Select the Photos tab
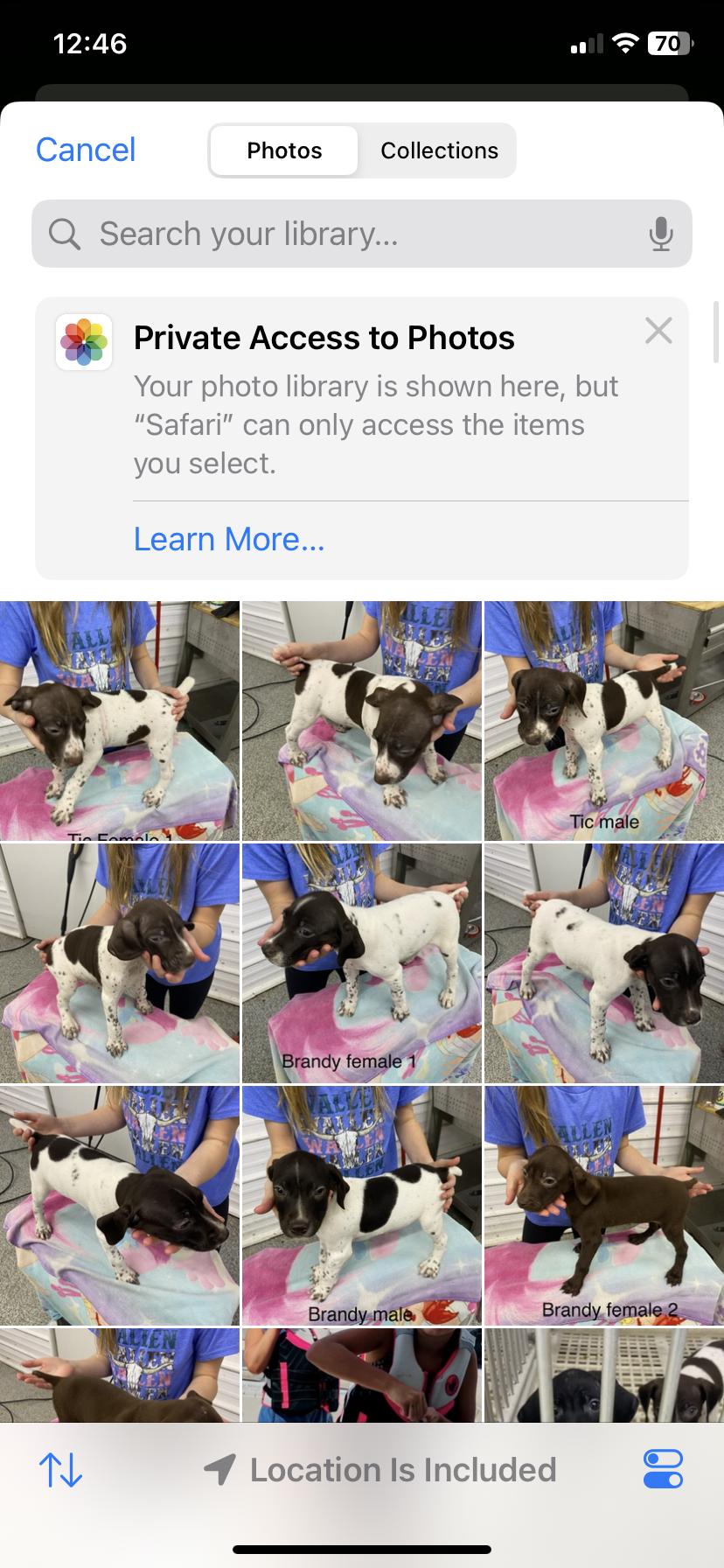This screenshot has height=1568, width=724. pyautogui.click(x=284, y=150)
